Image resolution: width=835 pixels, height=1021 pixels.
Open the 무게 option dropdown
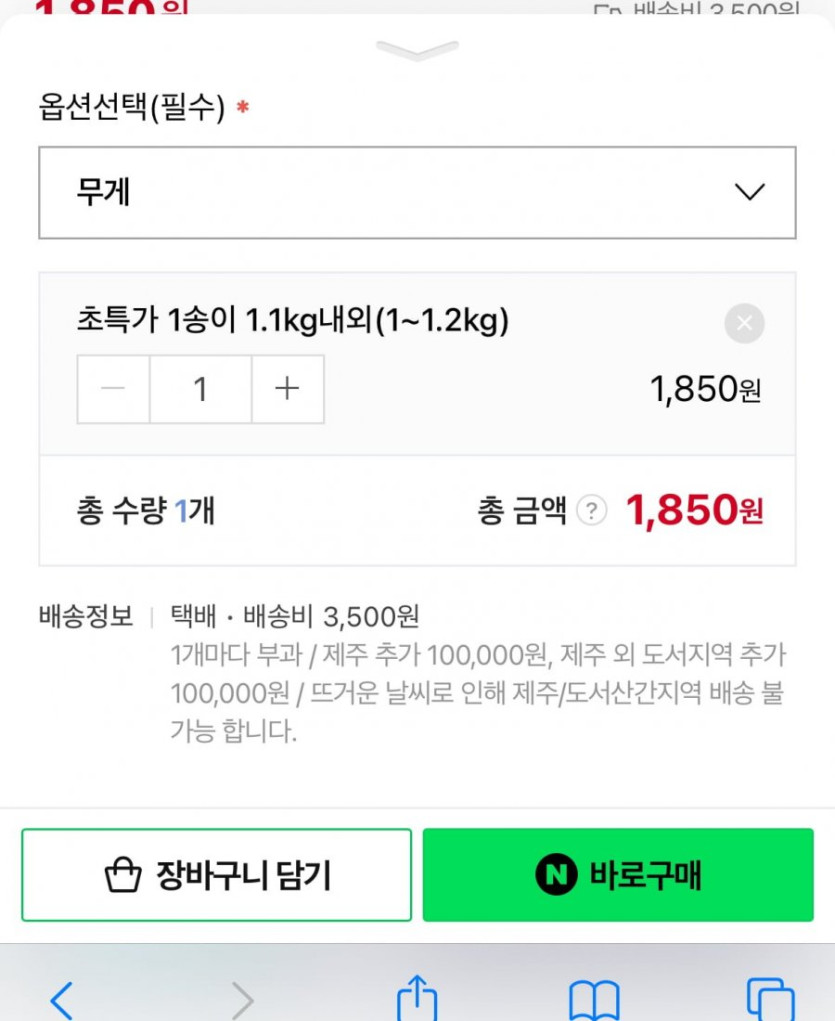tap(417, 193)
